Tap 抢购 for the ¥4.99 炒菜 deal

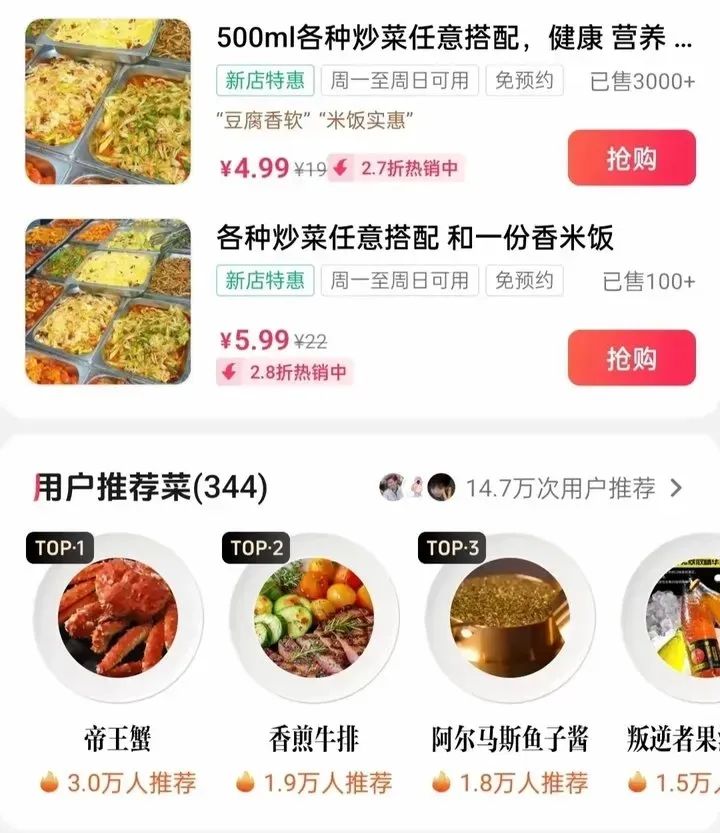click(x=631, y=158)
